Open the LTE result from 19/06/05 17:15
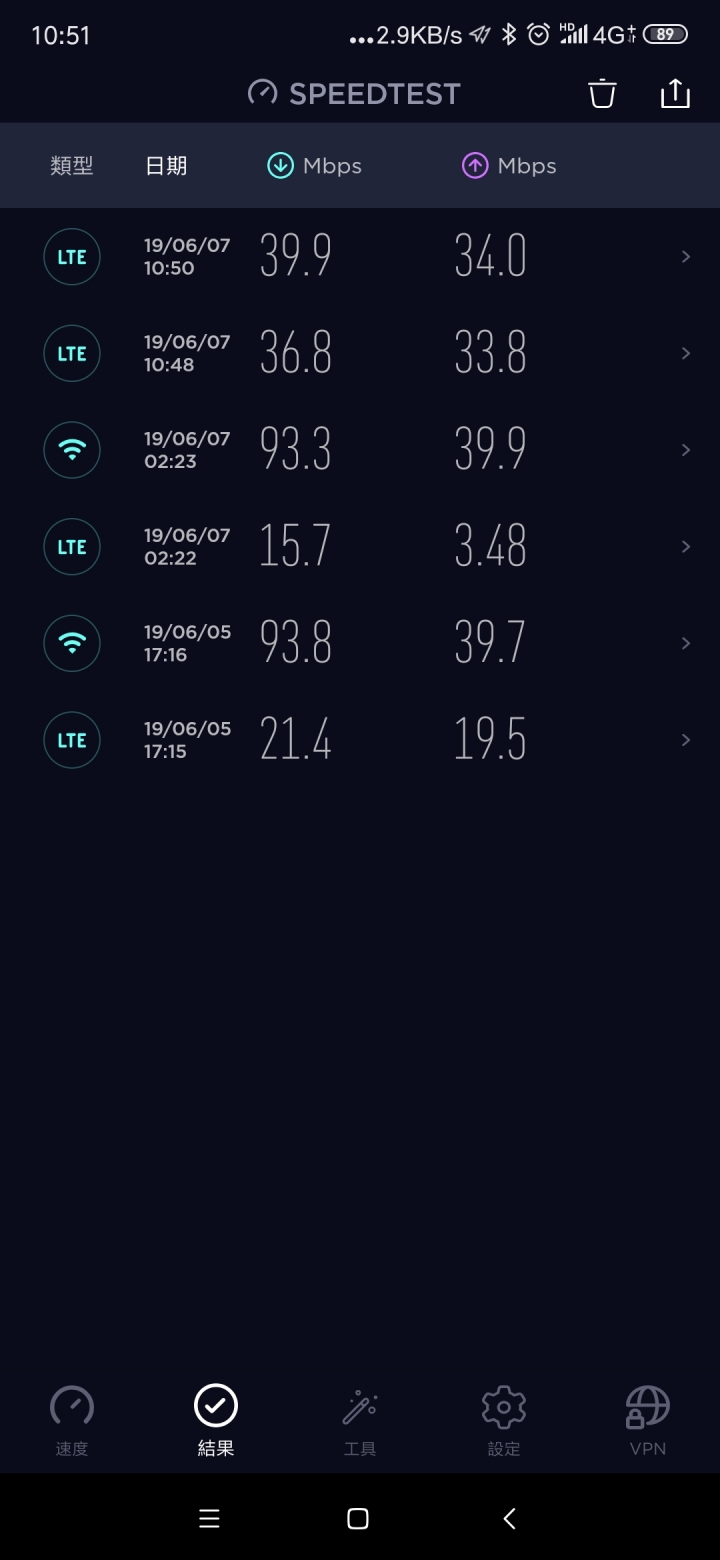The height and width of the screenshot is (1560, 720). [x=360, y=740]
